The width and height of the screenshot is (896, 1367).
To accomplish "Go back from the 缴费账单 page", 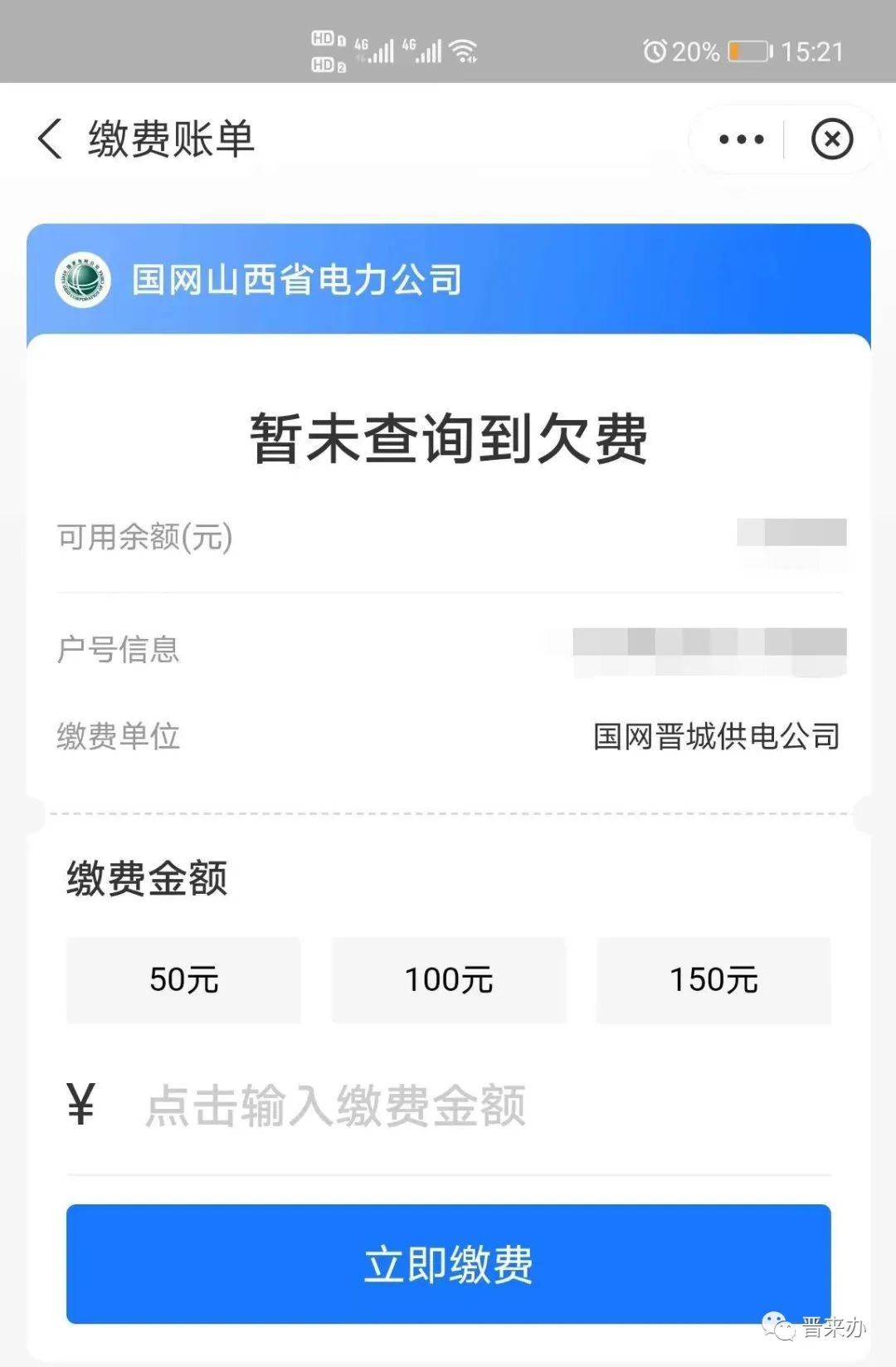I will pyautogui.click(x=50, y=139).
